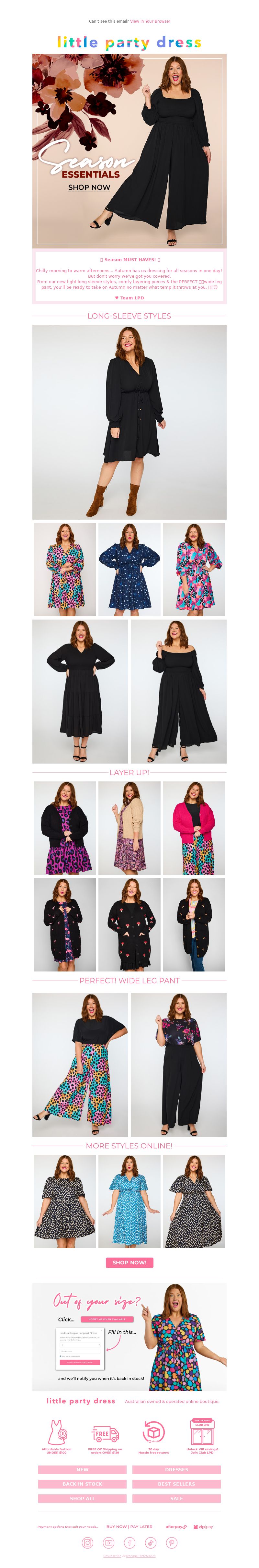Open the DRESSES category button
The height and width of the screenshot is (1568, 259).
pos(176,1469)
